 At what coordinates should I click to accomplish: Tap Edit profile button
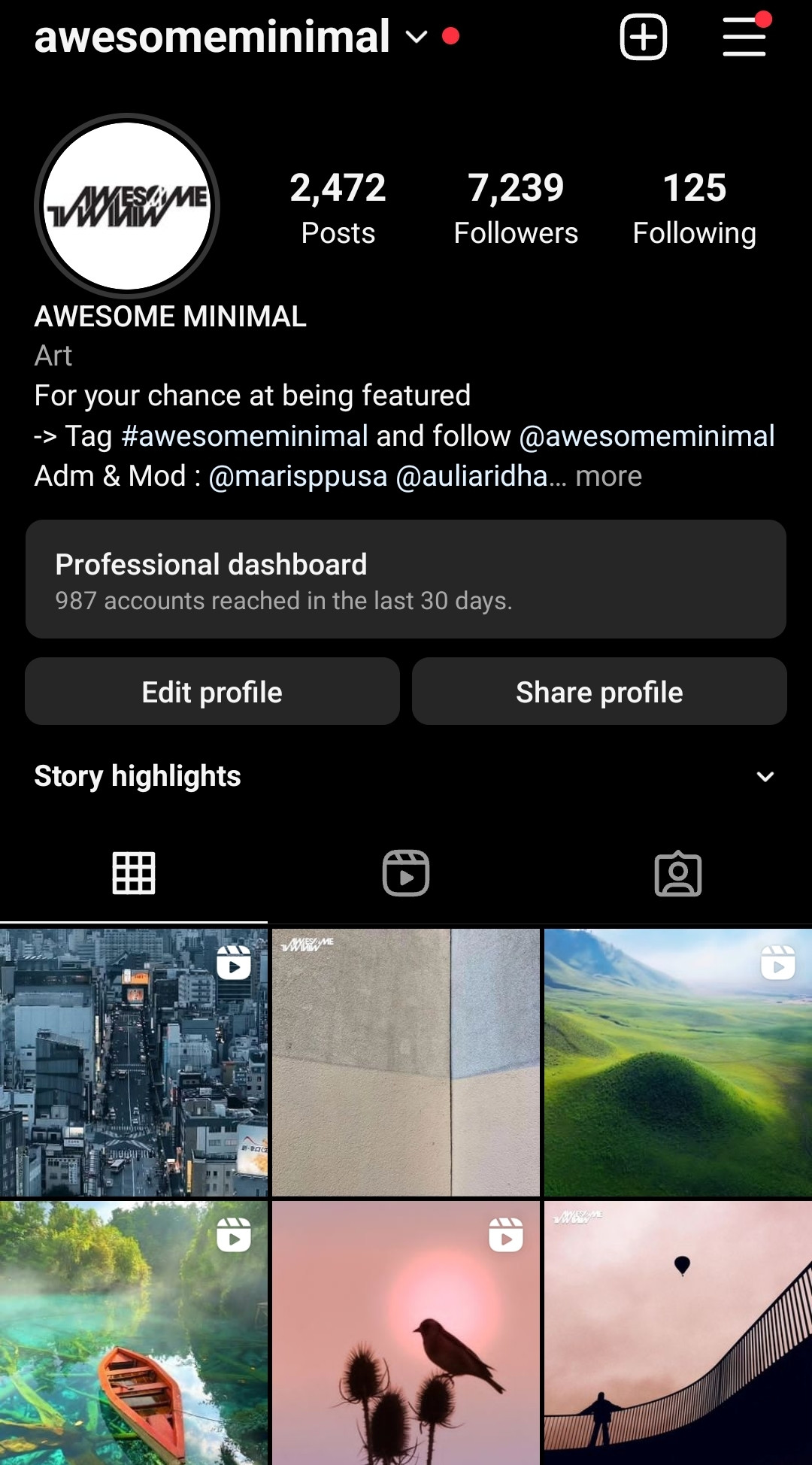click(212, 692)
